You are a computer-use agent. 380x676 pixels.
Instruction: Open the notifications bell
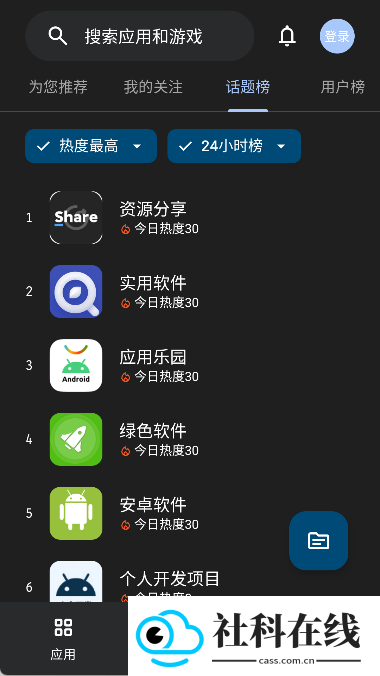pyautogui.click(x=287, y=36)
